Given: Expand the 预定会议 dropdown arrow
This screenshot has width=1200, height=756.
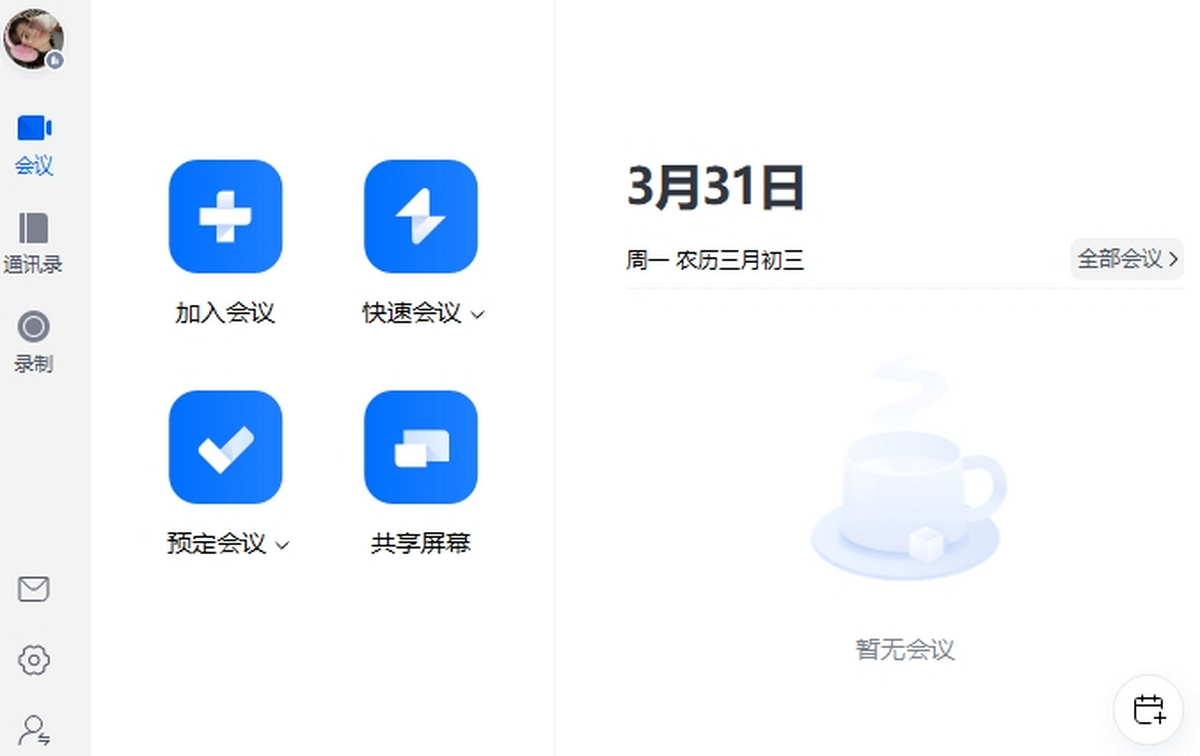Looking at the screenshot, I should 282,546.
